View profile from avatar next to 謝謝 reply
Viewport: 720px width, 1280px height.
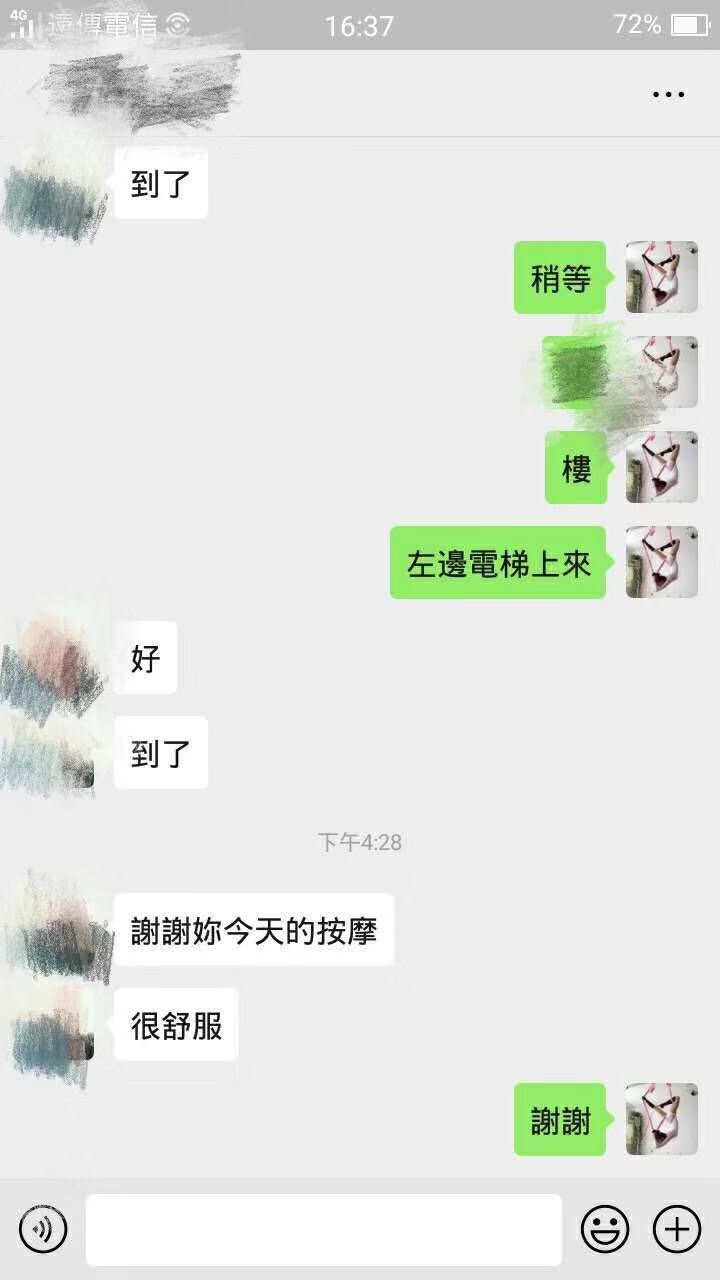(x=661, y=1119)
